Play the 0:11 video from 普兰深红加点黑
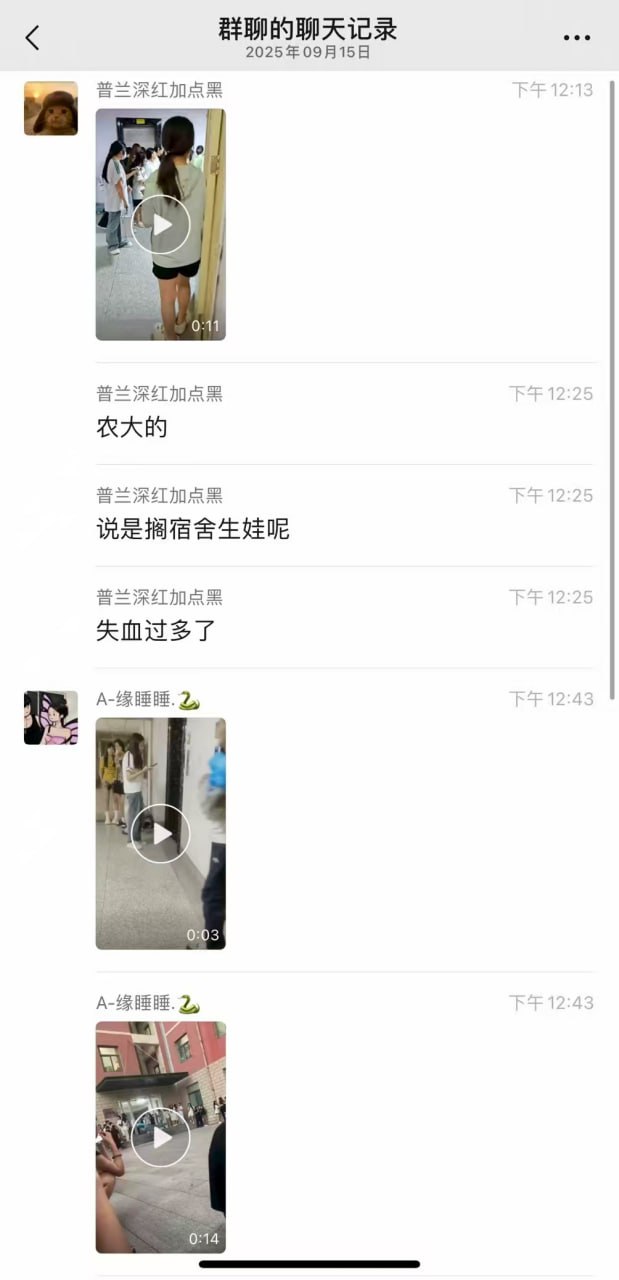The image size is (619, 1280). pyautogui.click(x=160, y=224)
